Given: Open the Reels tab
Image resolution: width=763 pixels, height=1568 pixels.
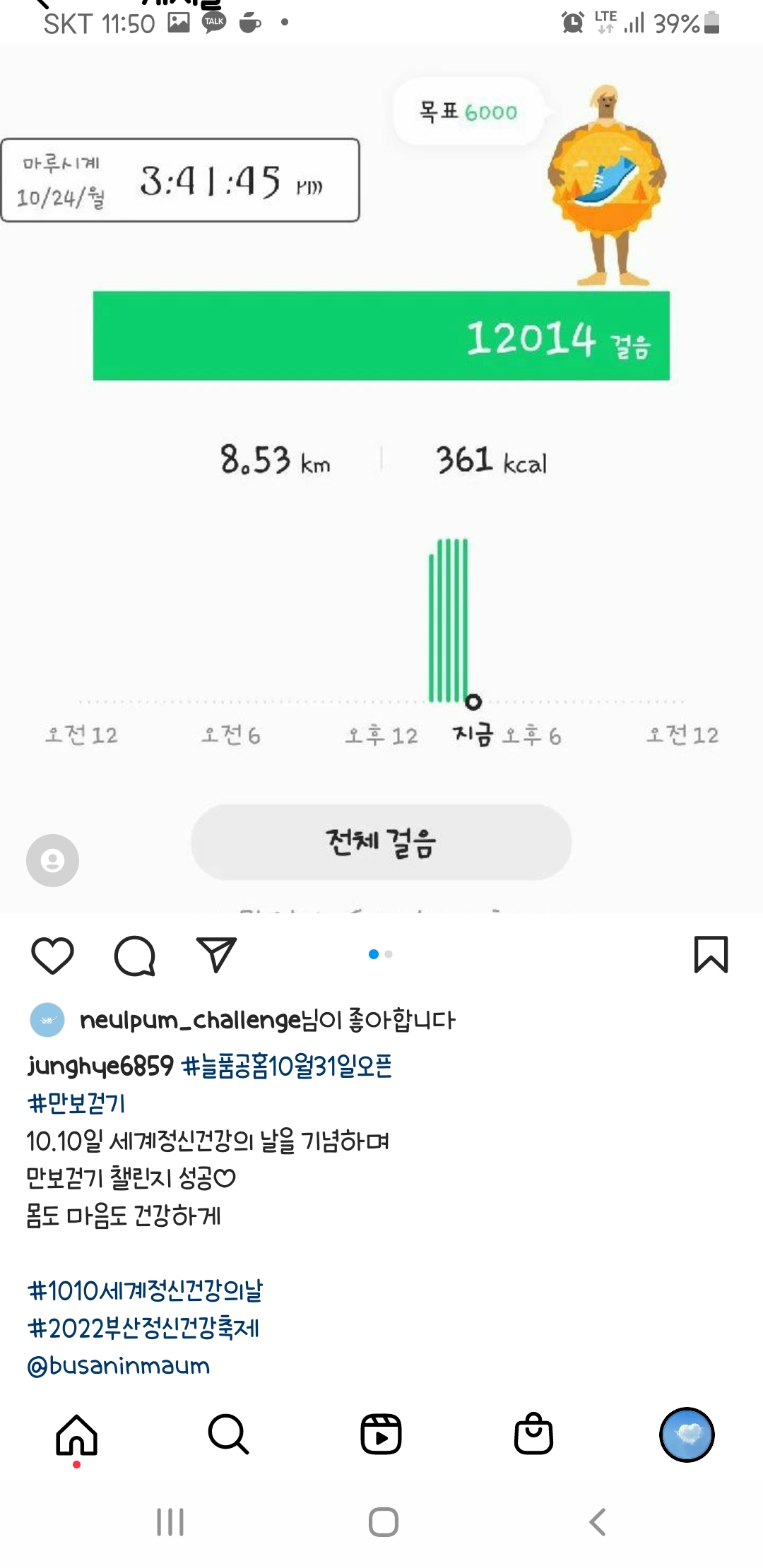Looking at the screenshot, I should [x=381, y=1435].
